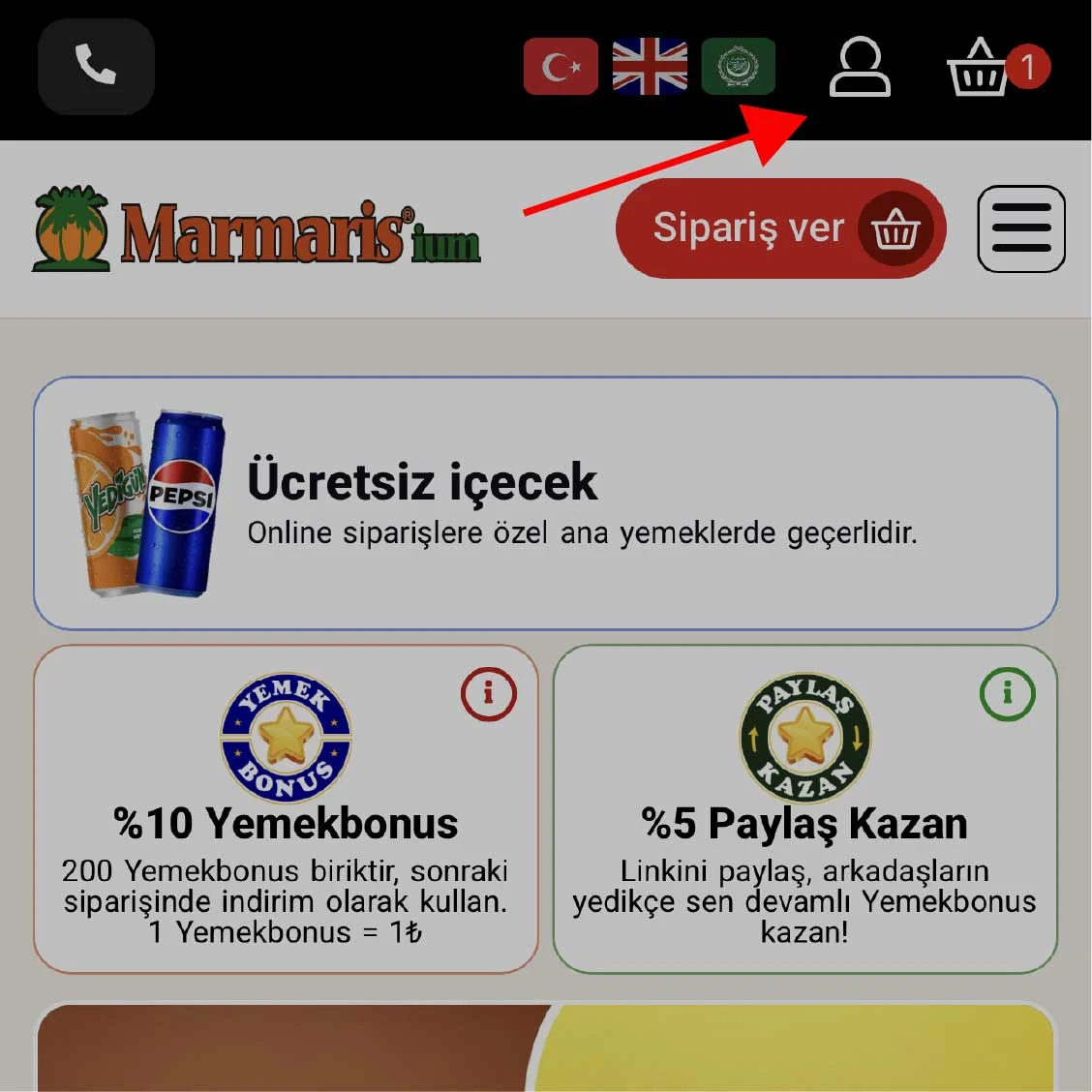Open the hamburger menu
The width and height of the screenshot is (1092, 1092).
coord(1020,228)
